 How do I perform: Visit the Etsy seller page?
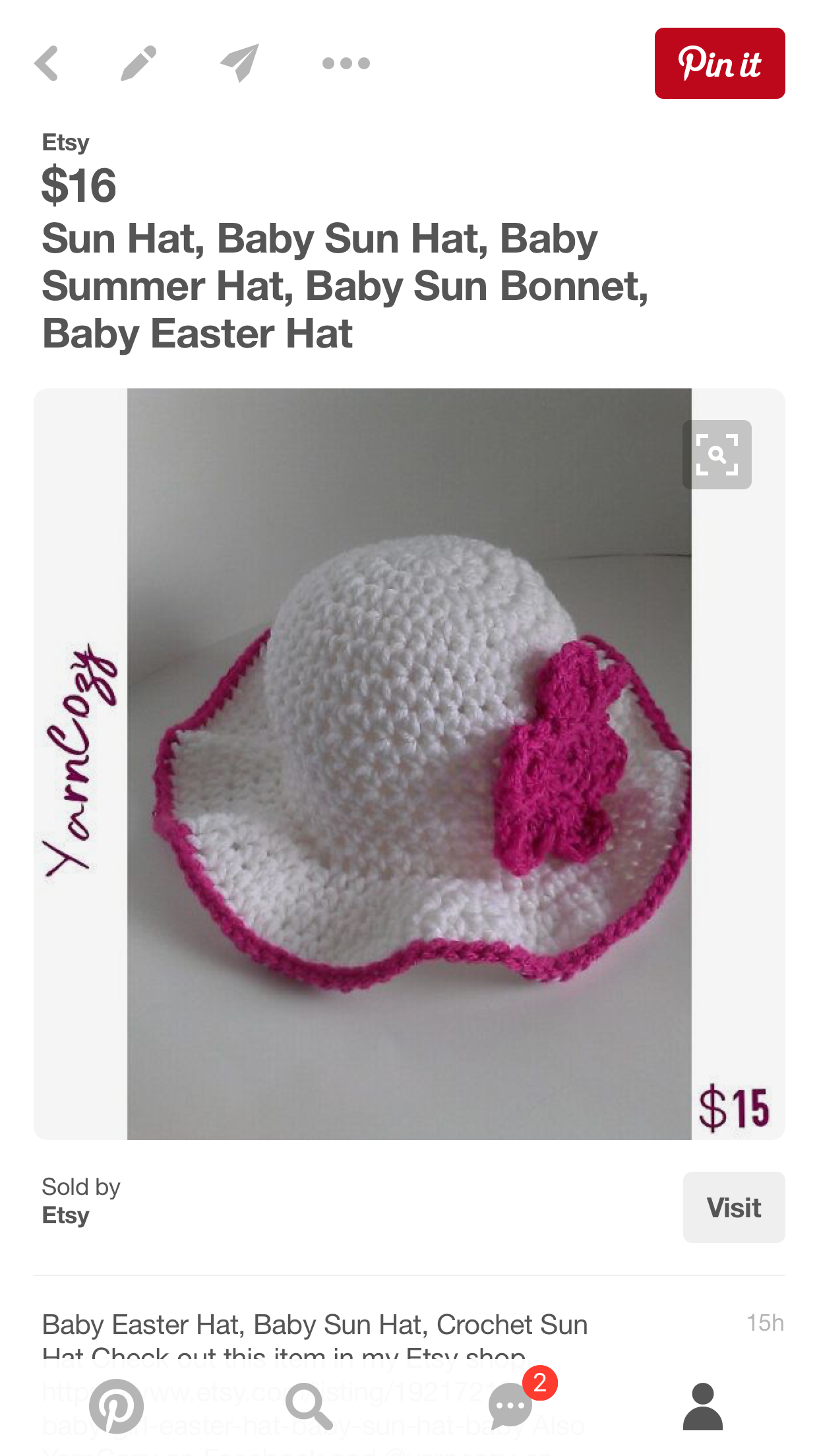(733, 1207)
